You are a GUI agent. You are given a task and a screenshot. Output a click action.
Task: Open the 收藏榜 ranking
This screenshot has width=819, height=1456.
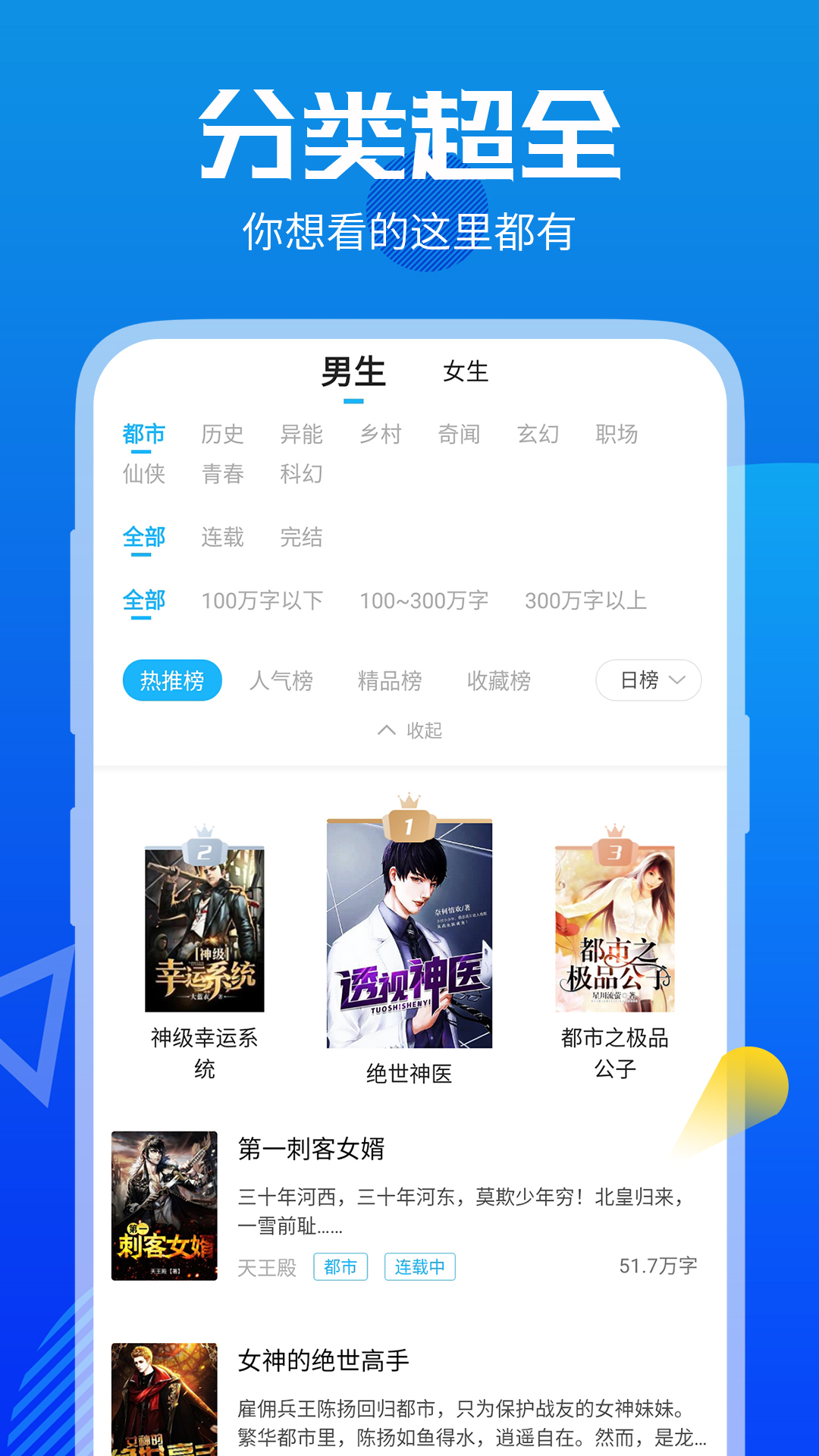click(x=499, y=680)
